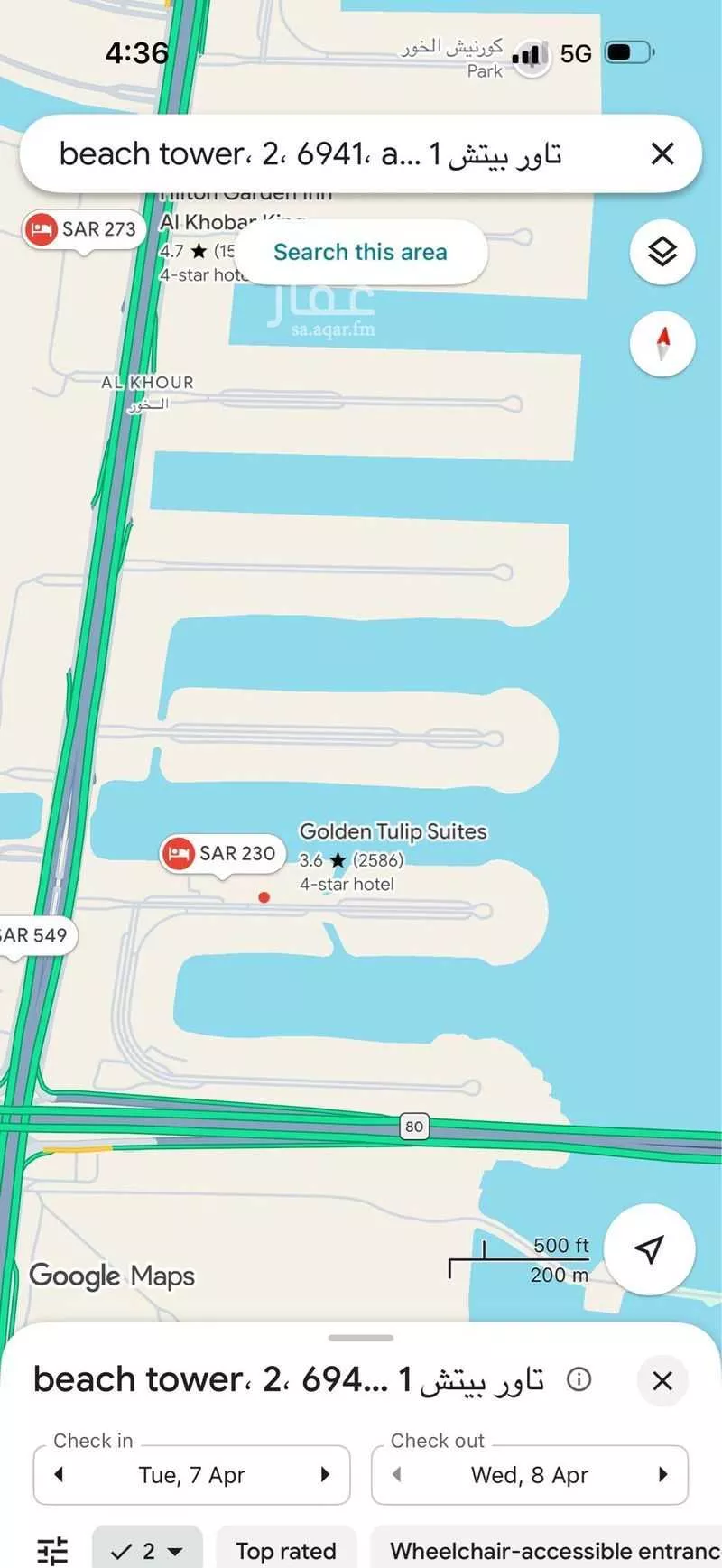The image size is (722, 1568).
Task: Close the beach tower results panel
Action: tap(662, 1380)
